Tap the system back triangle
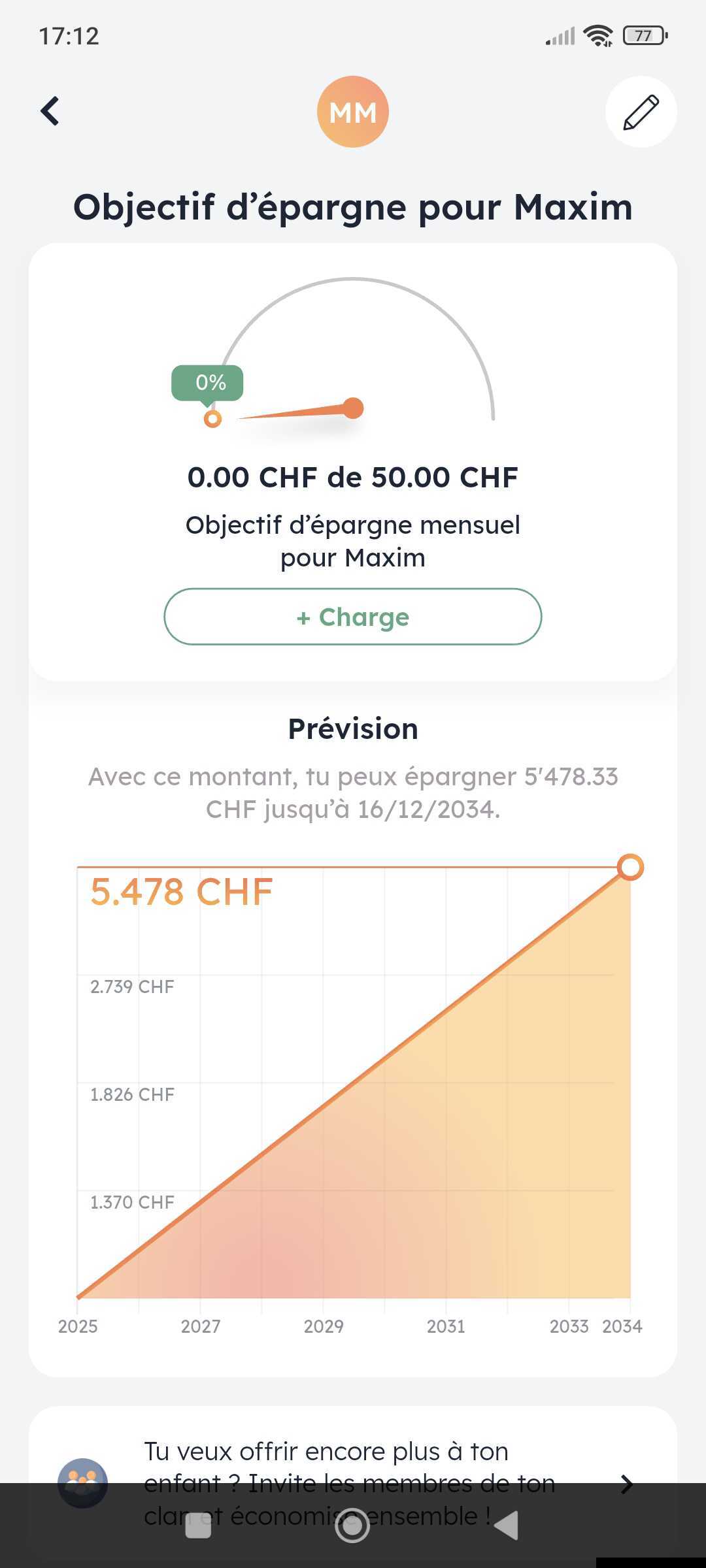706x1568 pixels. click(x=507, y=1526)
